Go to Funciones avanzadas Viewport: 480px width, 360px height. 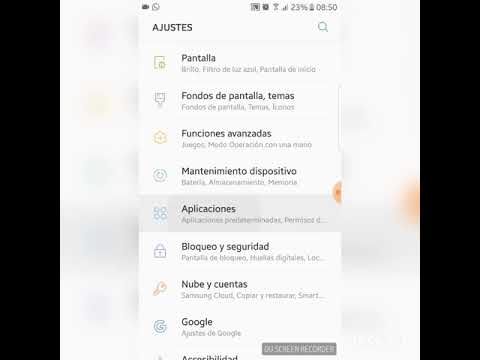click(x=240, y=138)
